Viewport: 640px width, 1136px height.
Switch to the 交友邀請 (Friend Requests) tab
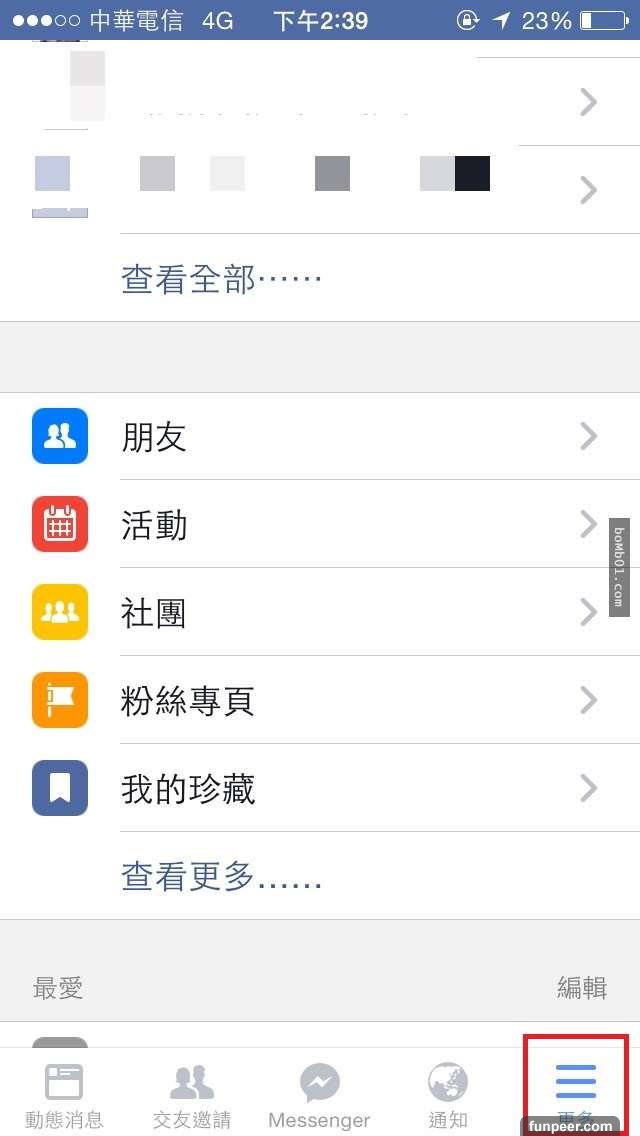tap(192, 1095)
